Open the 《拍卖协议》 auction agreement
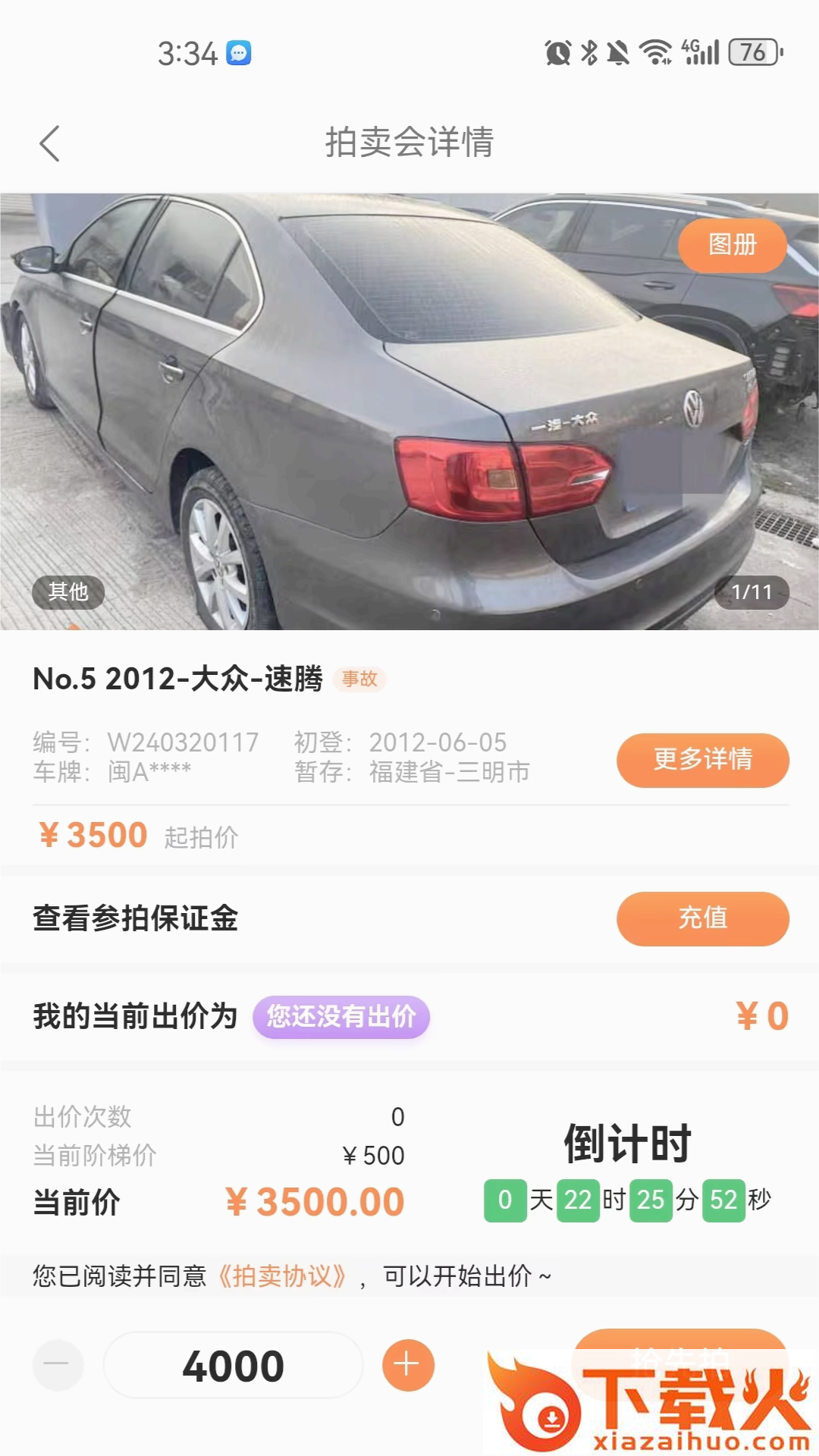The width and height of the screenshot is (819, 1456). pos(282,1276)
